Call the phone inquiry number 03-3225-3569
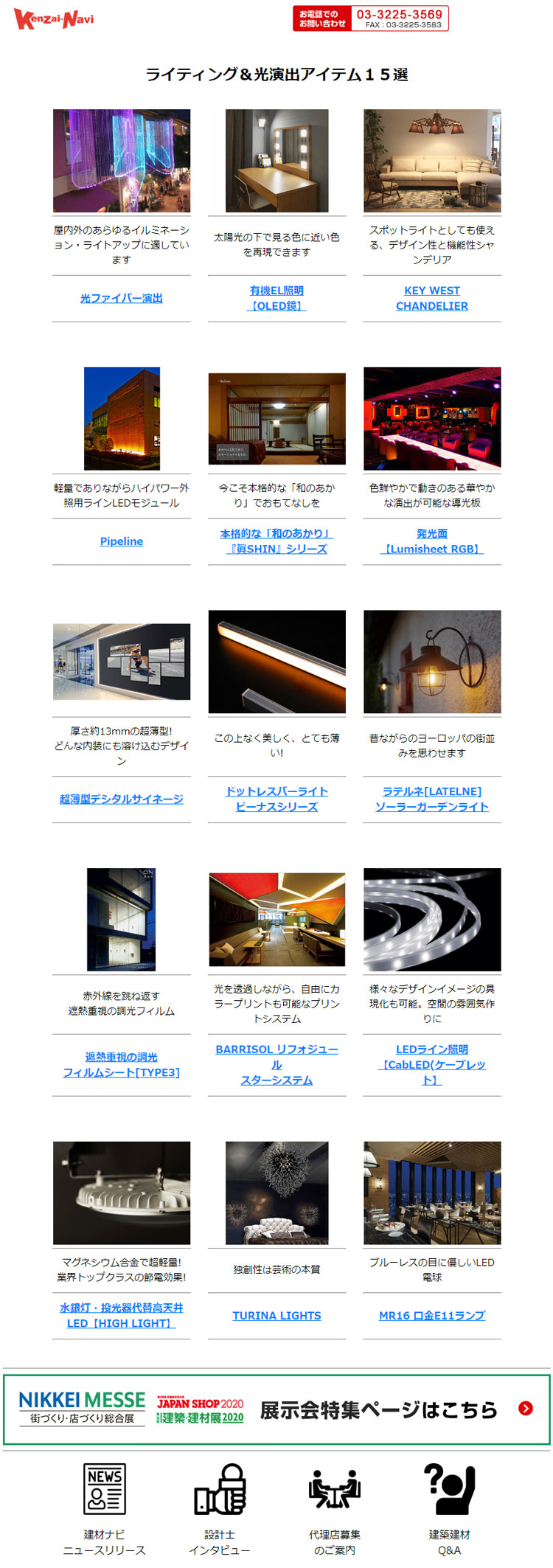The height and width of the screenshot is (1568, 553). point(399,15)
